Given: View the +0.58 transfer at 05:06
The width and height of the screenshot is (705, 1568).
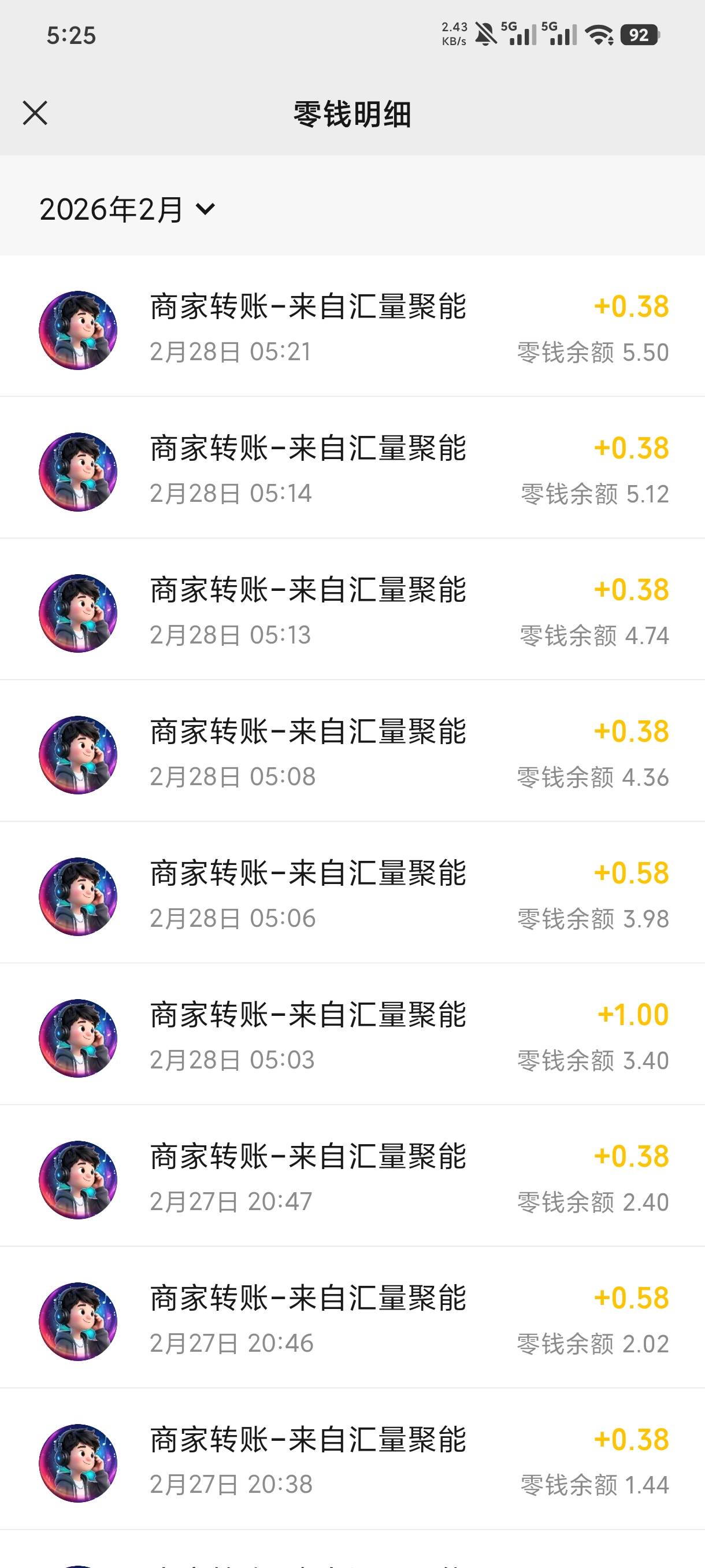Looking at the screenshot, I should pos(352,895).
